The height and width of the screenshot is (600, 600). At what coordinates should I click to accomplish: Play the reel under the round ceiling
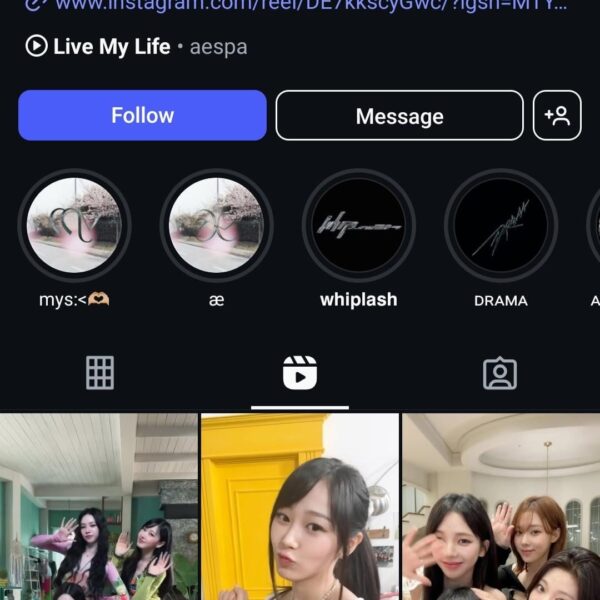pyautogui.click(x=501, y=507)
